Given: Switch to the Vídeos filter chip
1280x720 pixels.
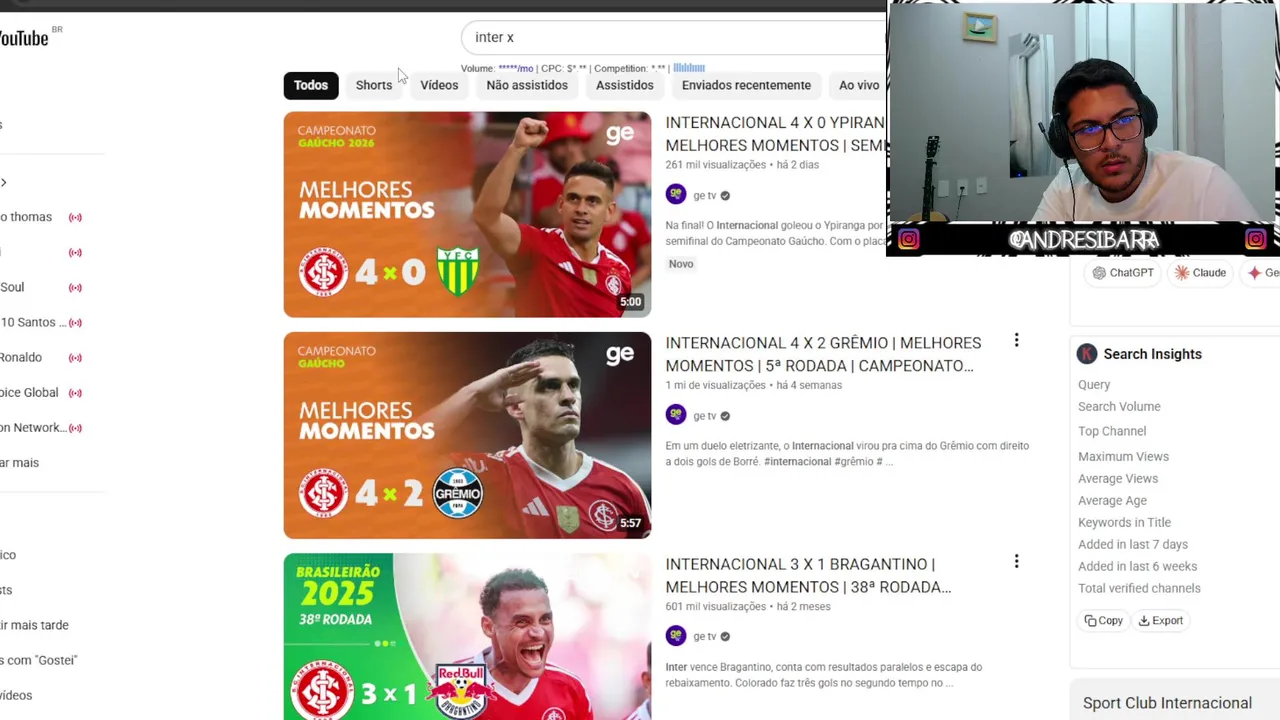Looking at the screenshot, I should (x=439, y=85).
